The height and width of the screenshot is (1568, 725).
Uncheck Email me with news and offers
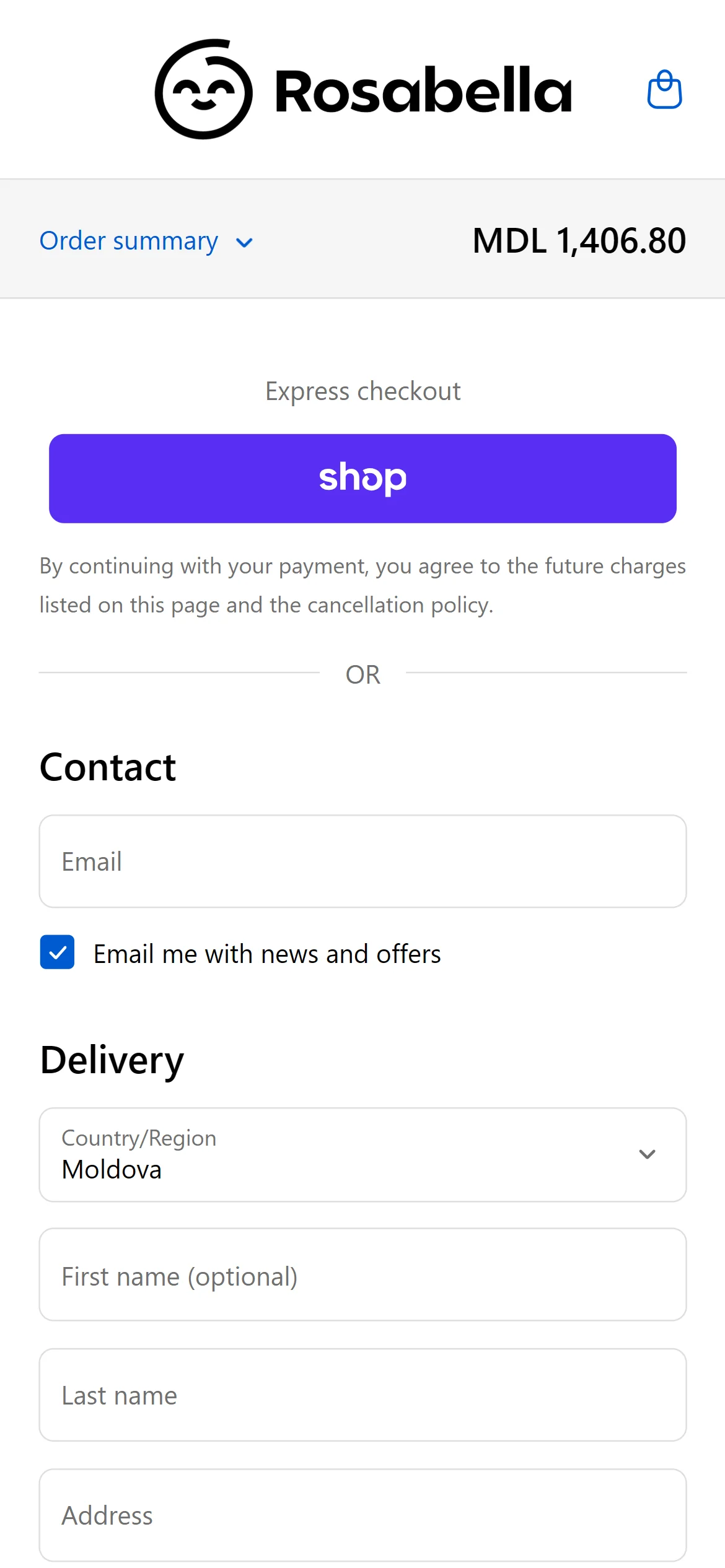[58, 952]
